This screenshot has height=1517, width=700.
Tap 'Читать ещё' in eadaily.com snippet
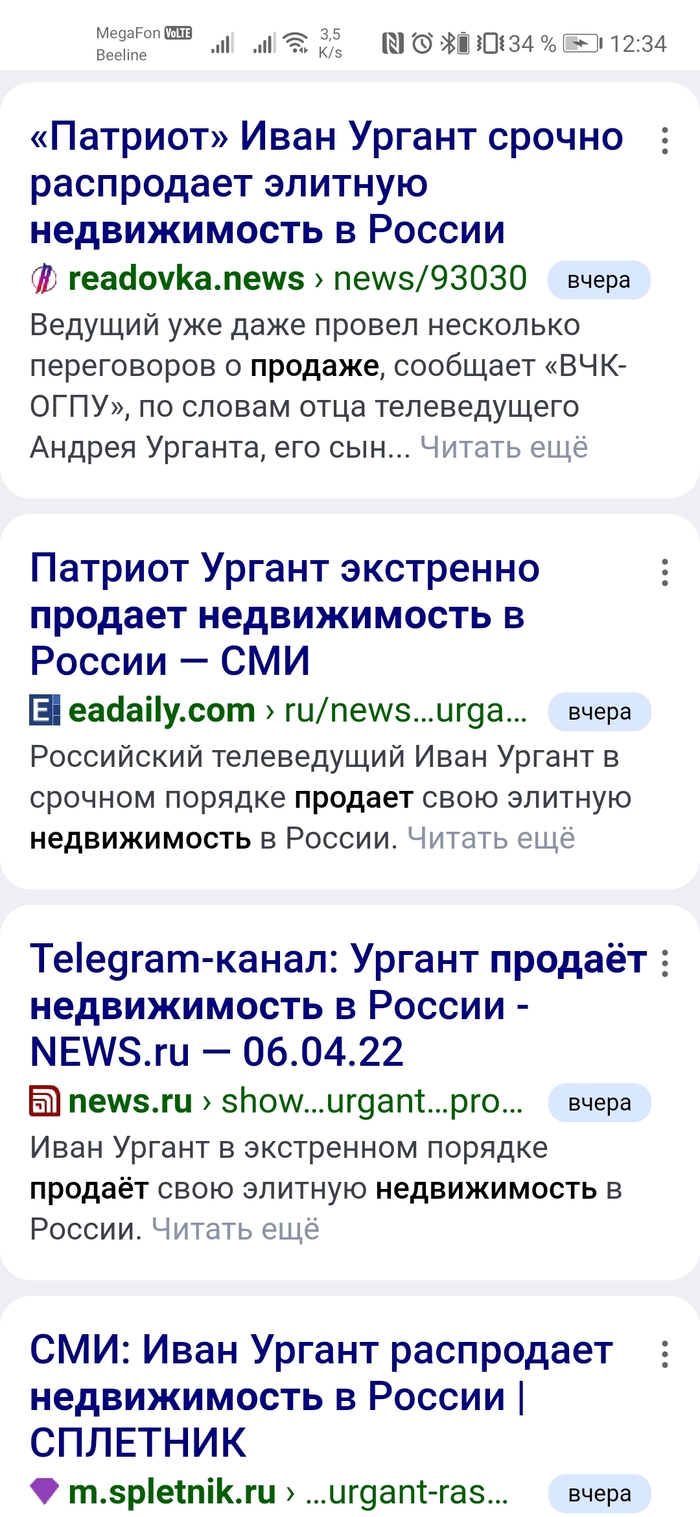coord(491,838)
